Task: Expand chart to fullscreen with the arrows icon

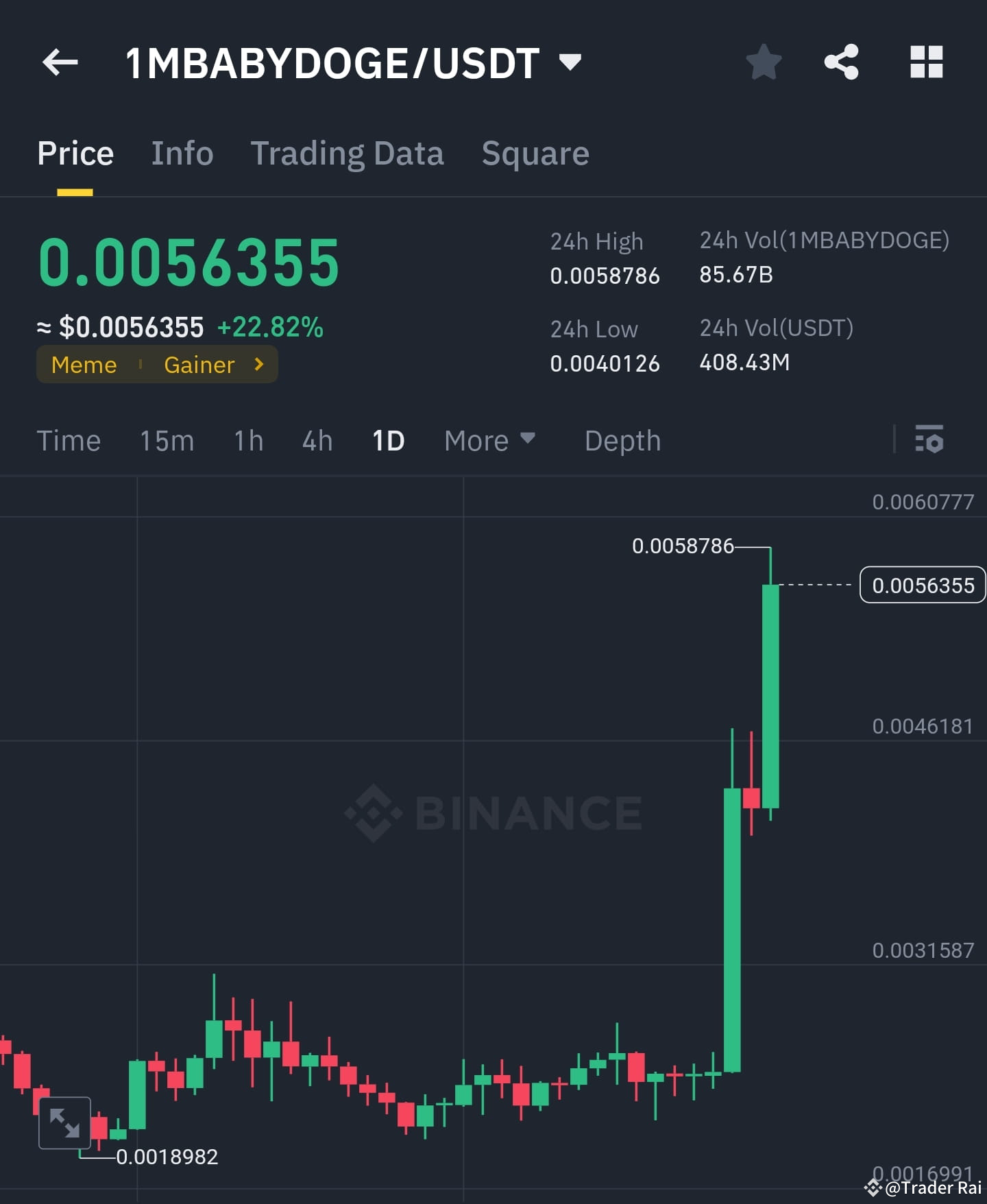Action: [64, 1124]
